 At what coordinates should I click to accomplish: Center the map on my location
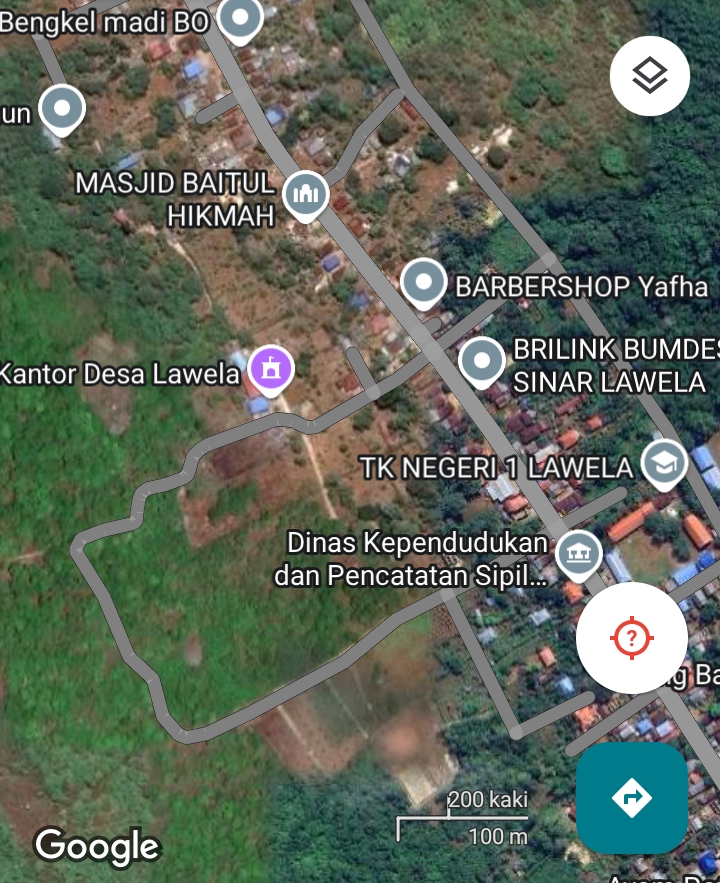coord(631,637)
